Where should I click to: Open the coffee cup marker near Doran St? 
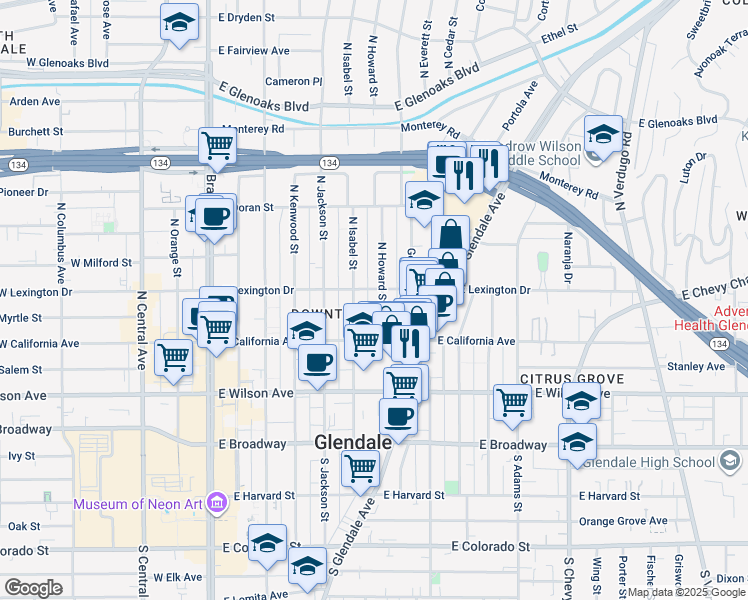point(216,216)
